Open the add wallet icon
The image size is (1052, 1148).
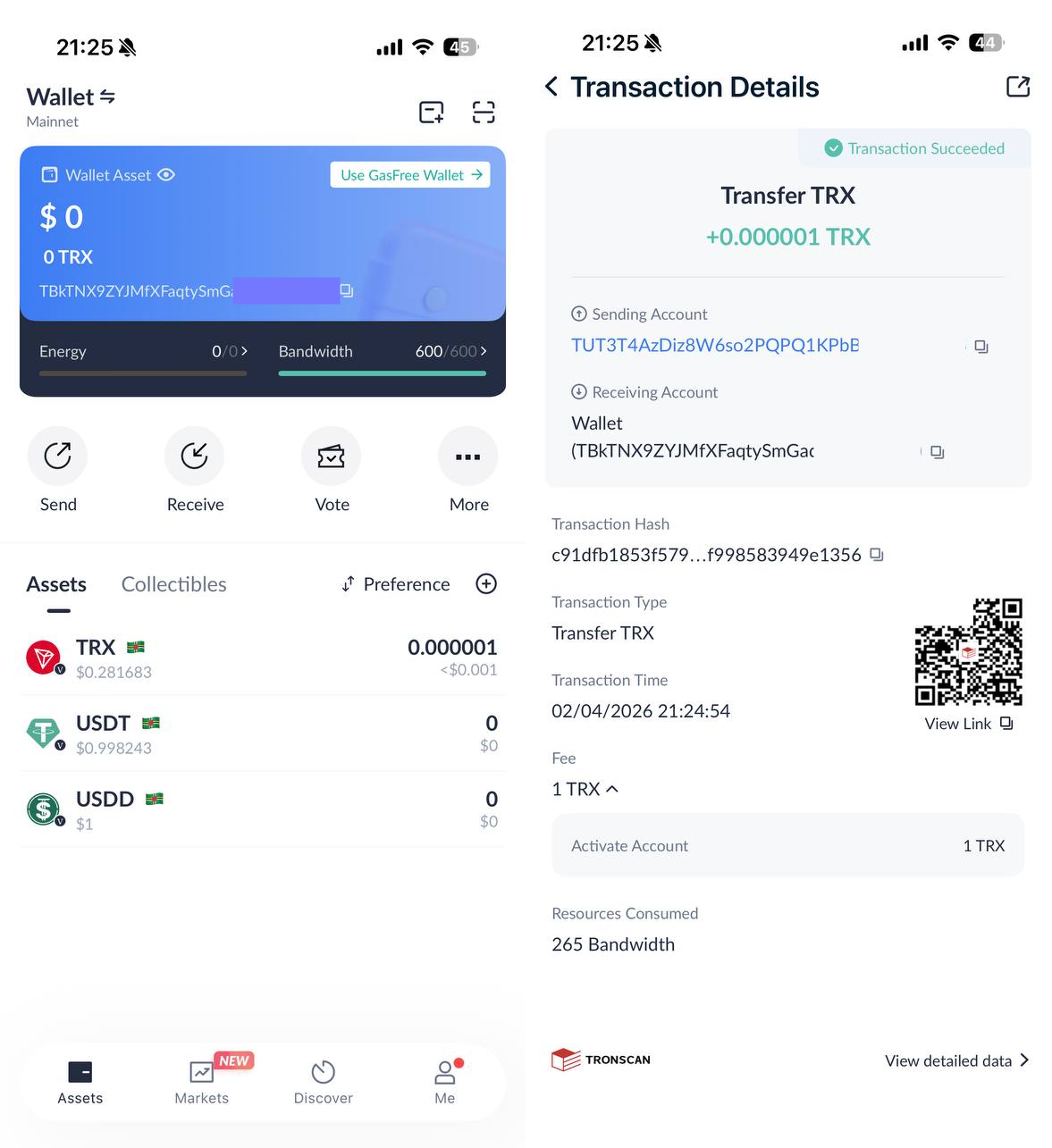(432, 112)
